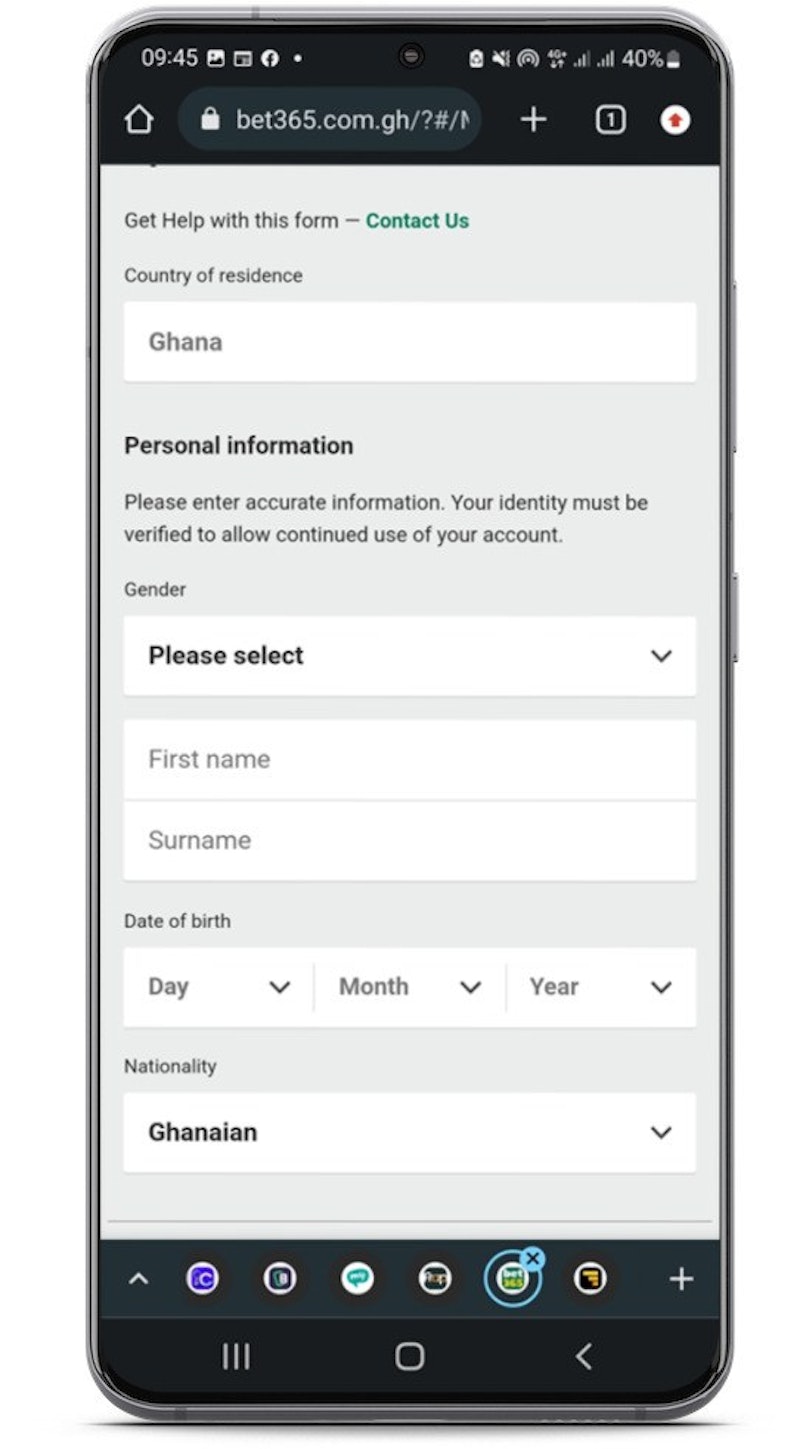Select the birth Month dropdown
This screenshot has height=1449, width=800.
(409, 987)
